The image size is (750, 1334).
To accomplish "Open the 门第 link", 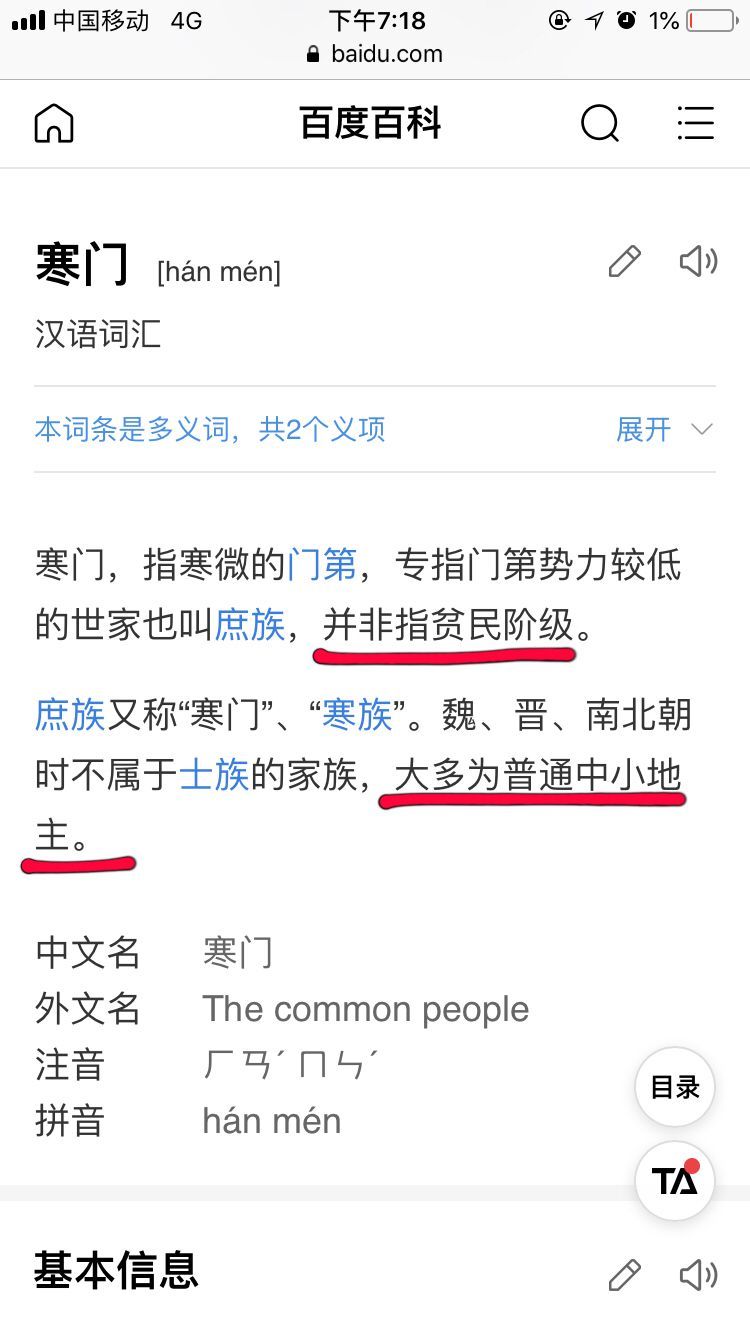I will pos(322,565).
